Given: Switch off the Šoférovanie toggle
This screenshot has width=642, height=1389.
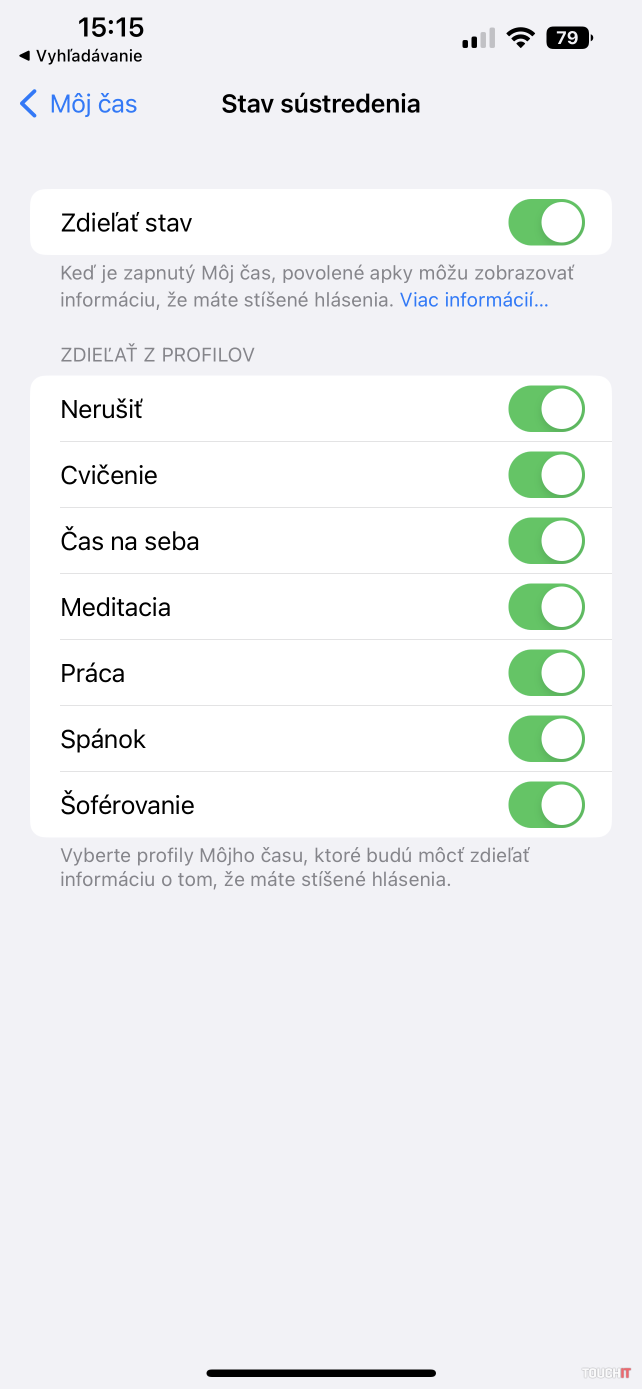Looking at the screenshot, I should point(546,805).
